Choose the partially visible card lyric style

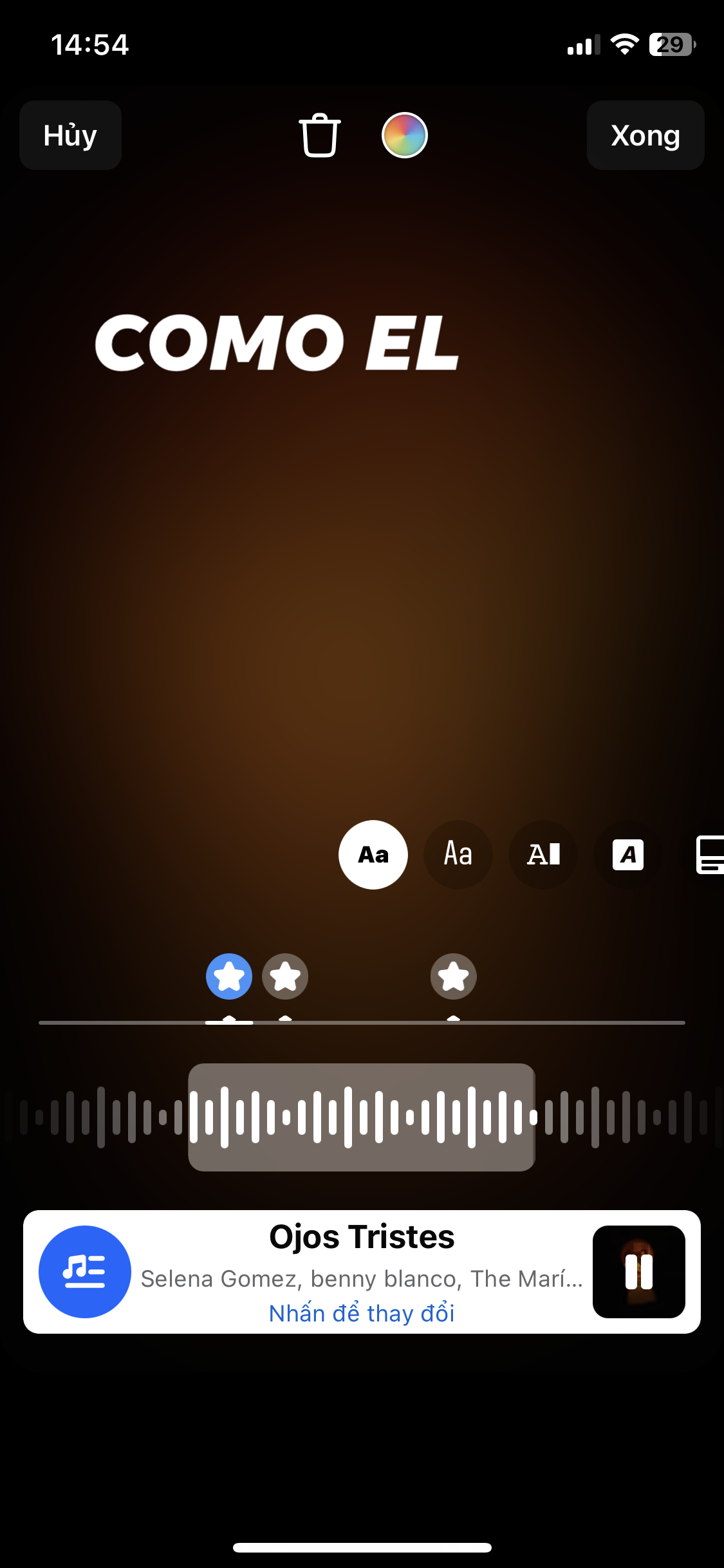coord(709,855)
